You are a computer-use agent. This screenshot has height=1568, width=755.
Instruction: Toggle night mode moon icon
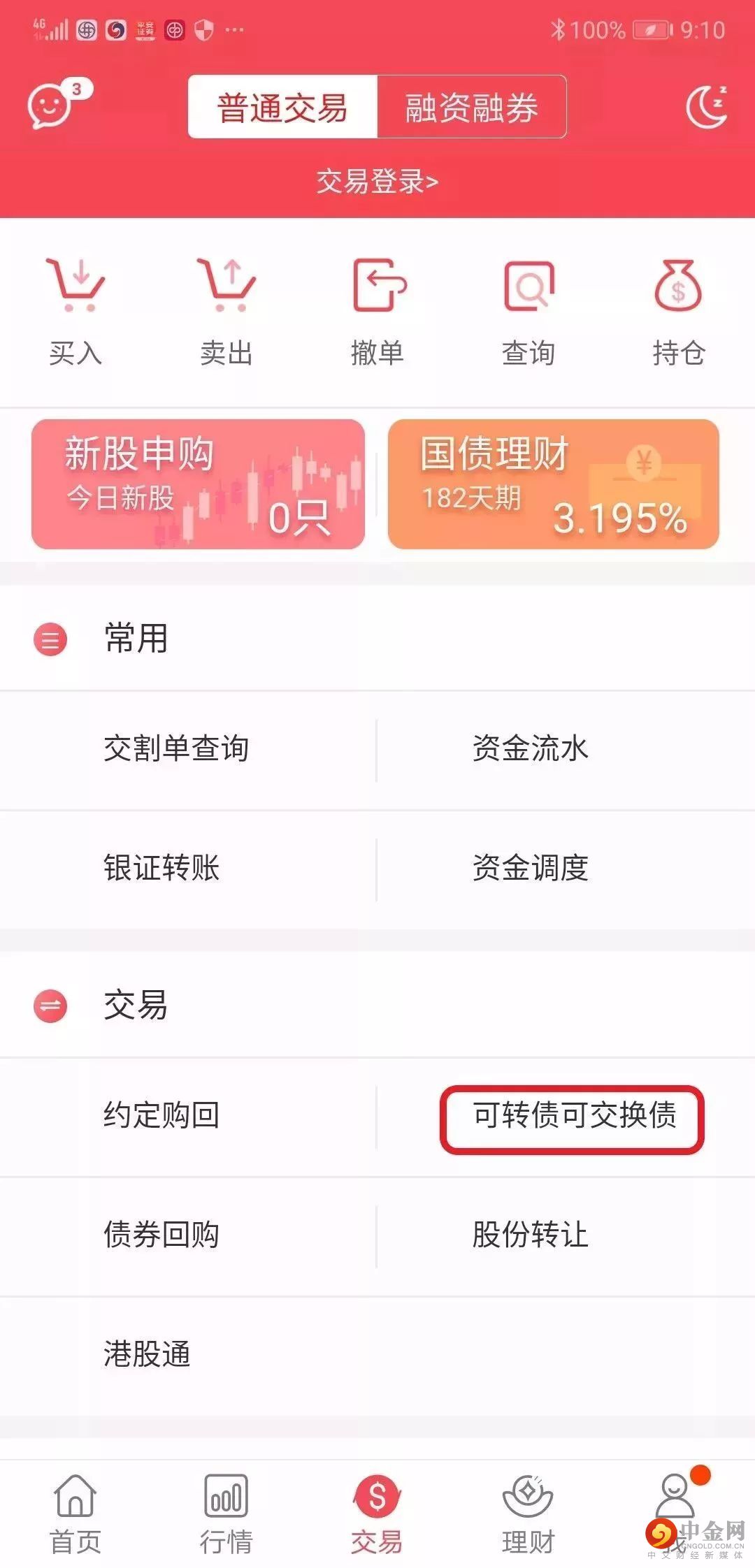pyautogui.click(x=707, y=107)
